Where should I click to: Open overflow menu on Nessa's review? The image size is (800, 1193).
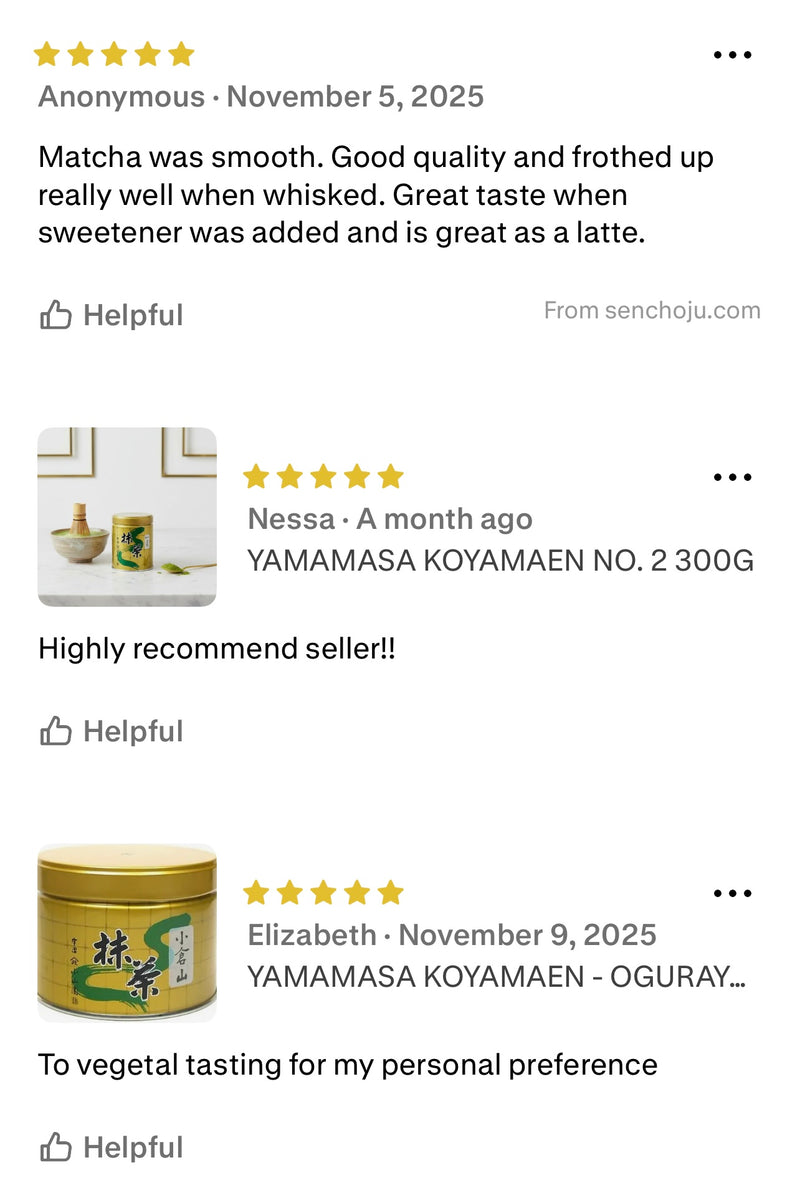tap(732, 477)
